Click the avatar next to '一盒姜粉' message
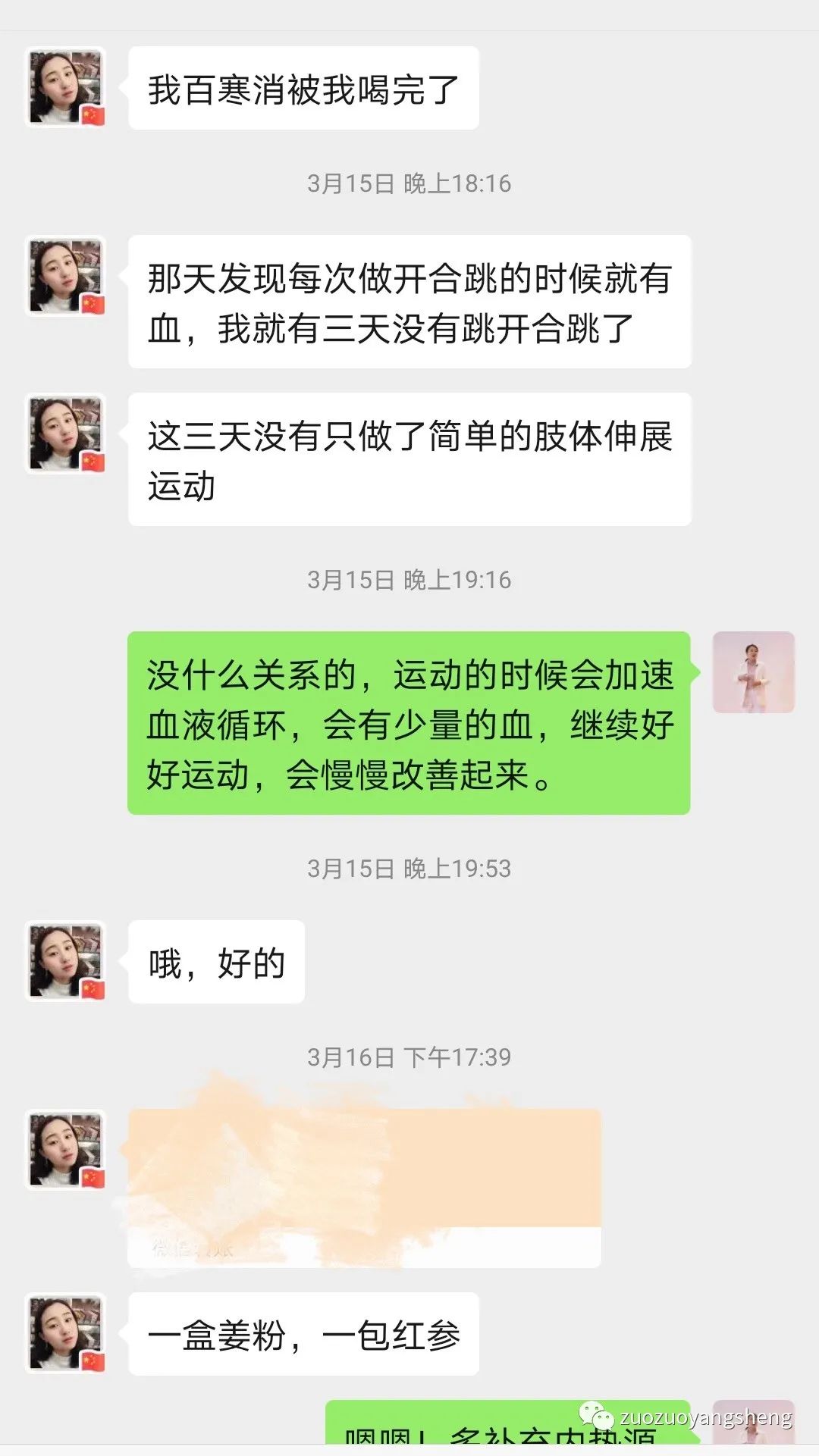This screenshot has height=1456, width=819. tap(64, 1332)
